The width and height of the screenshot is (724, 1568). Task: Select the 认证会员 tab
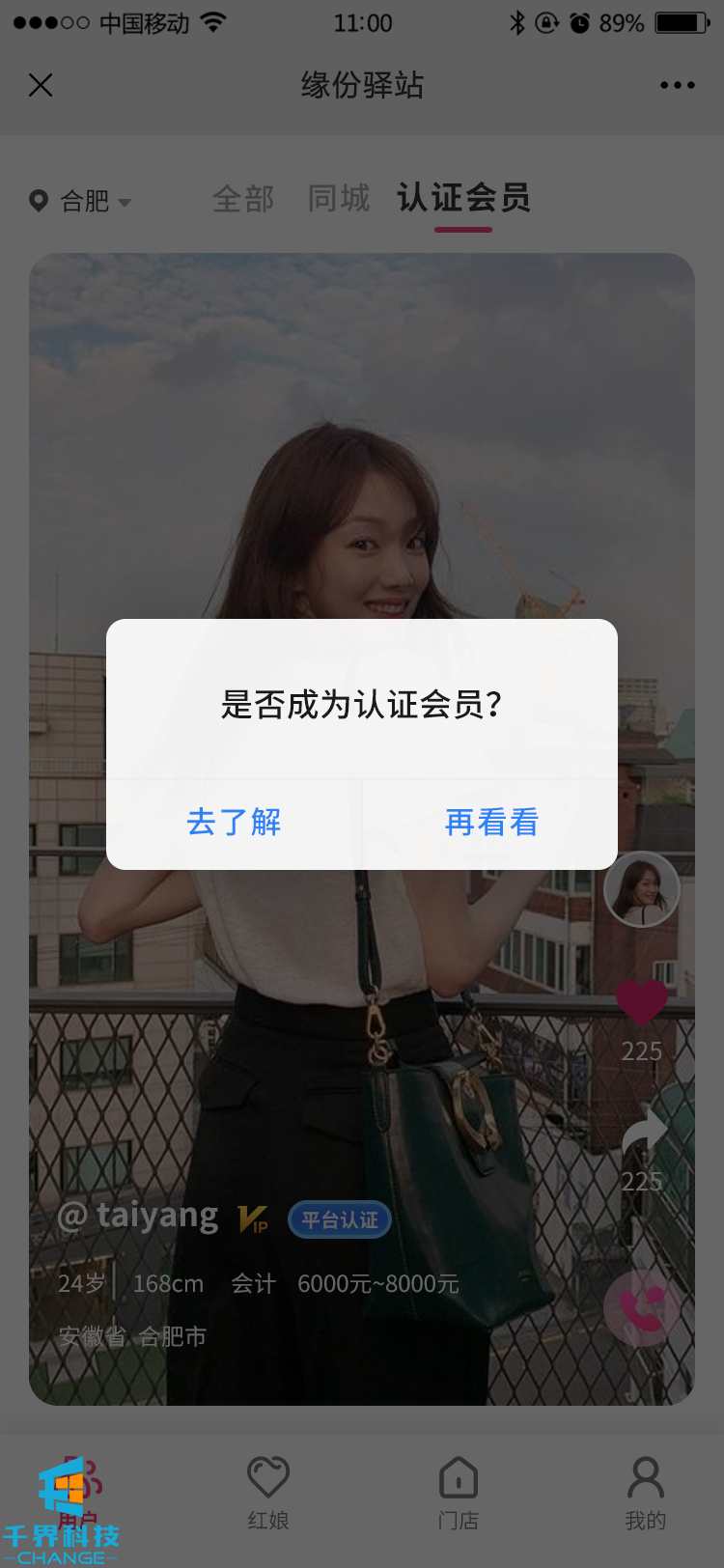(463, 199)
